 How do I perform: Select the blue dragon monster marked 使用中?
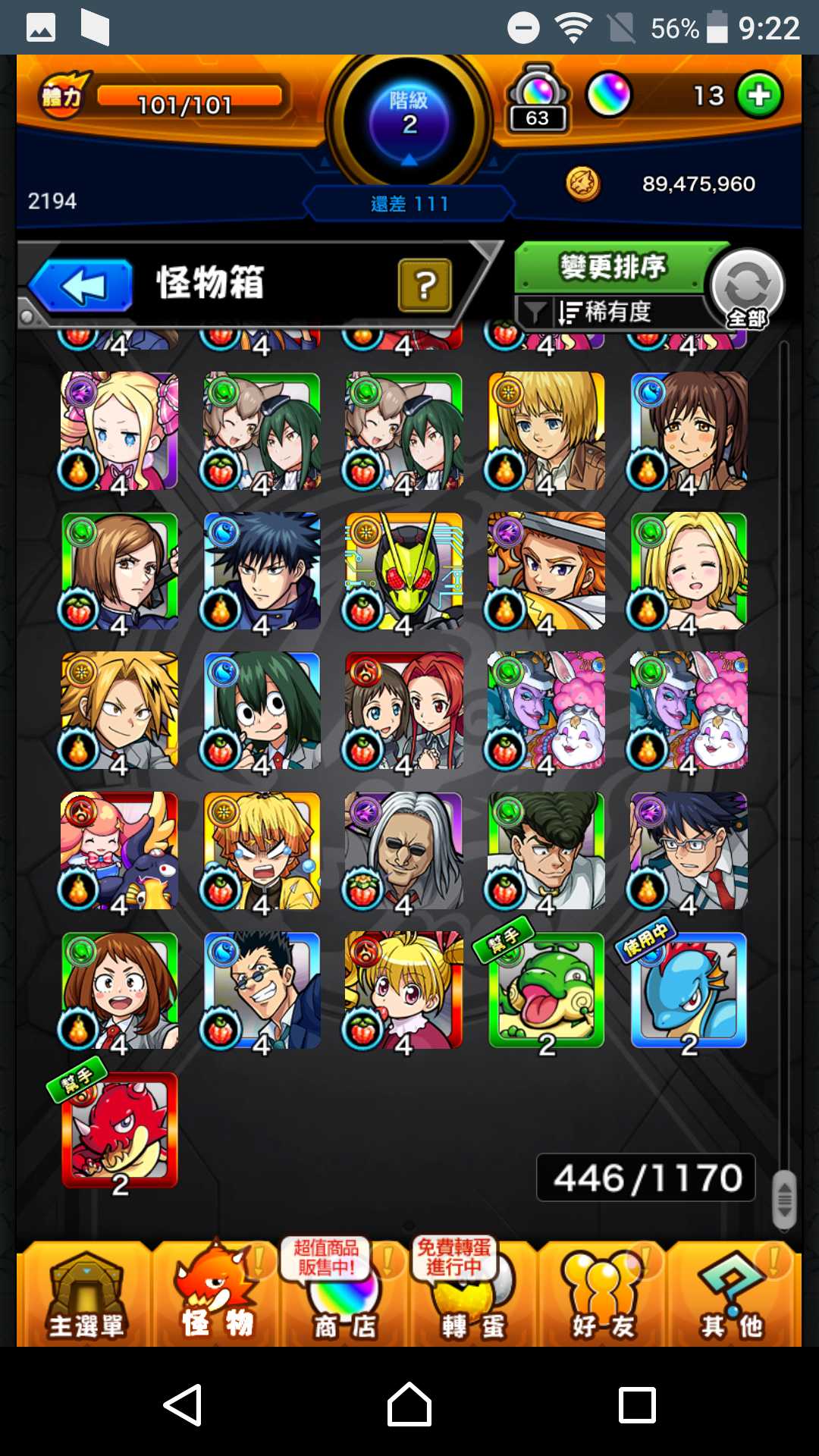pyautogui.click(x=689, y=990)
